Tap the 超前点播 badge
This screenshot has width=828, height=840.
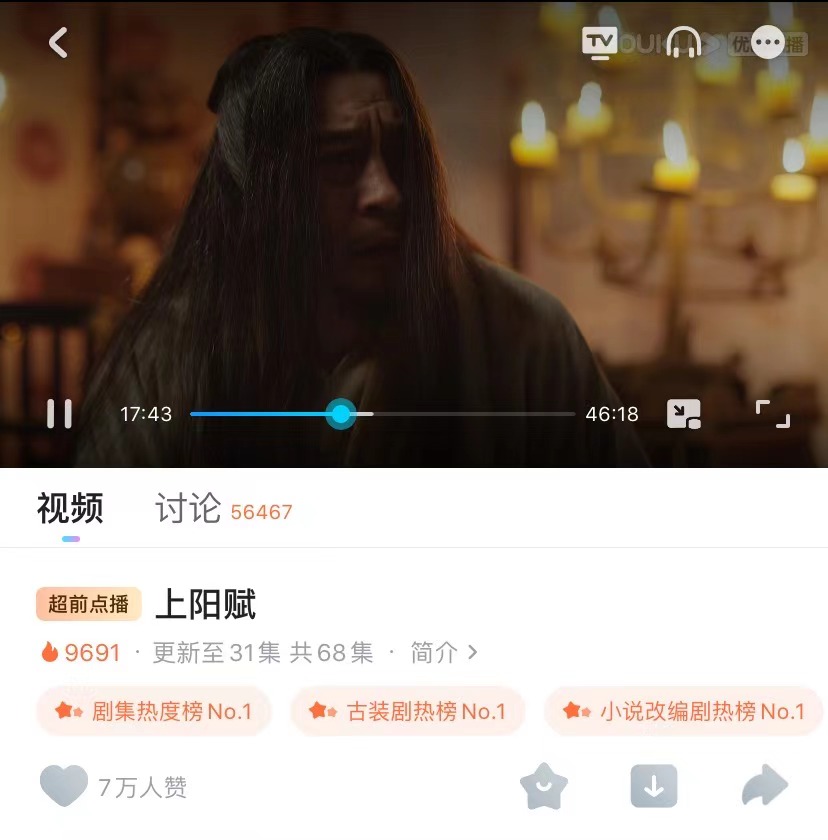89,604
